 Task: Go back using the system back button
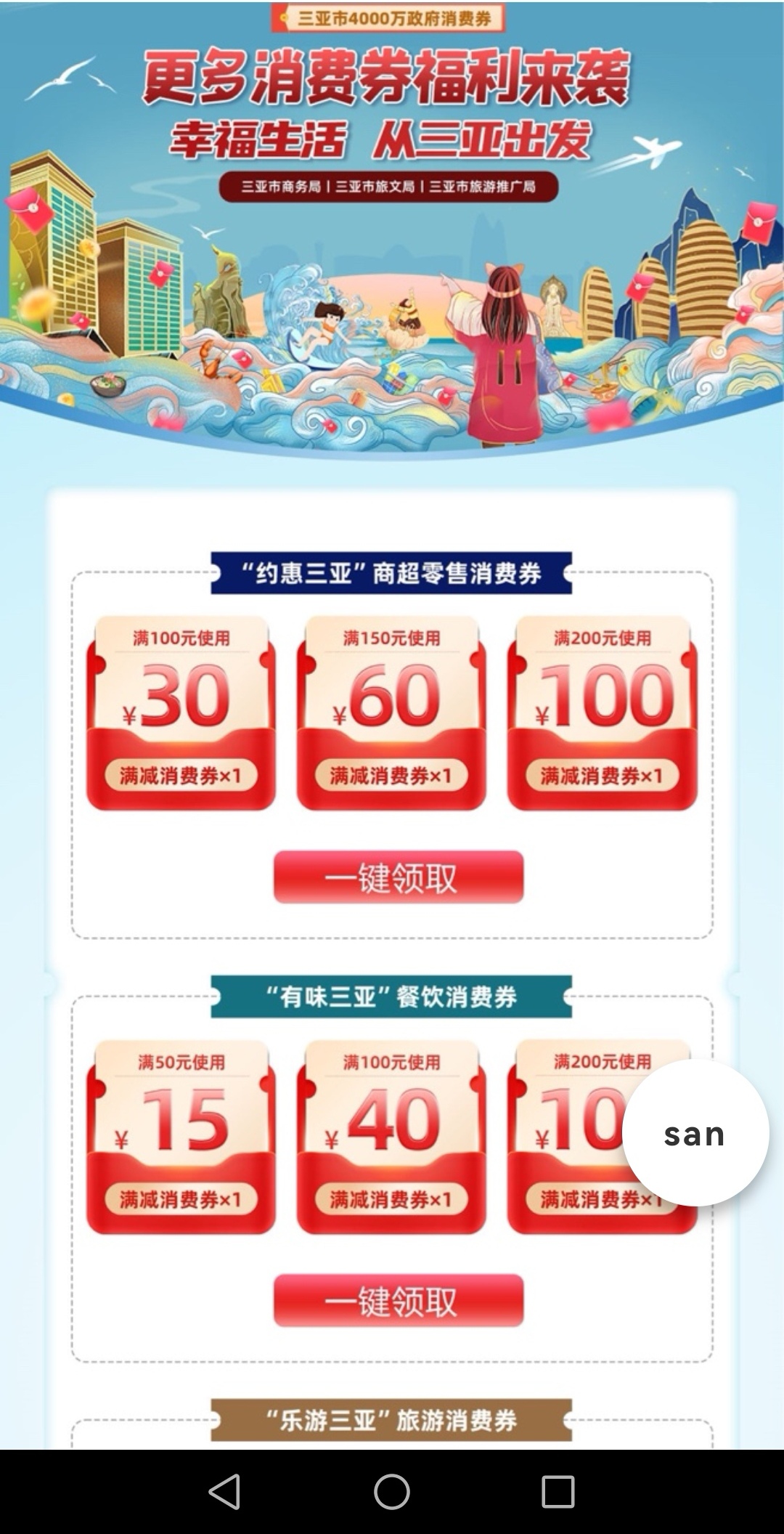click(x=224, y=1492)
